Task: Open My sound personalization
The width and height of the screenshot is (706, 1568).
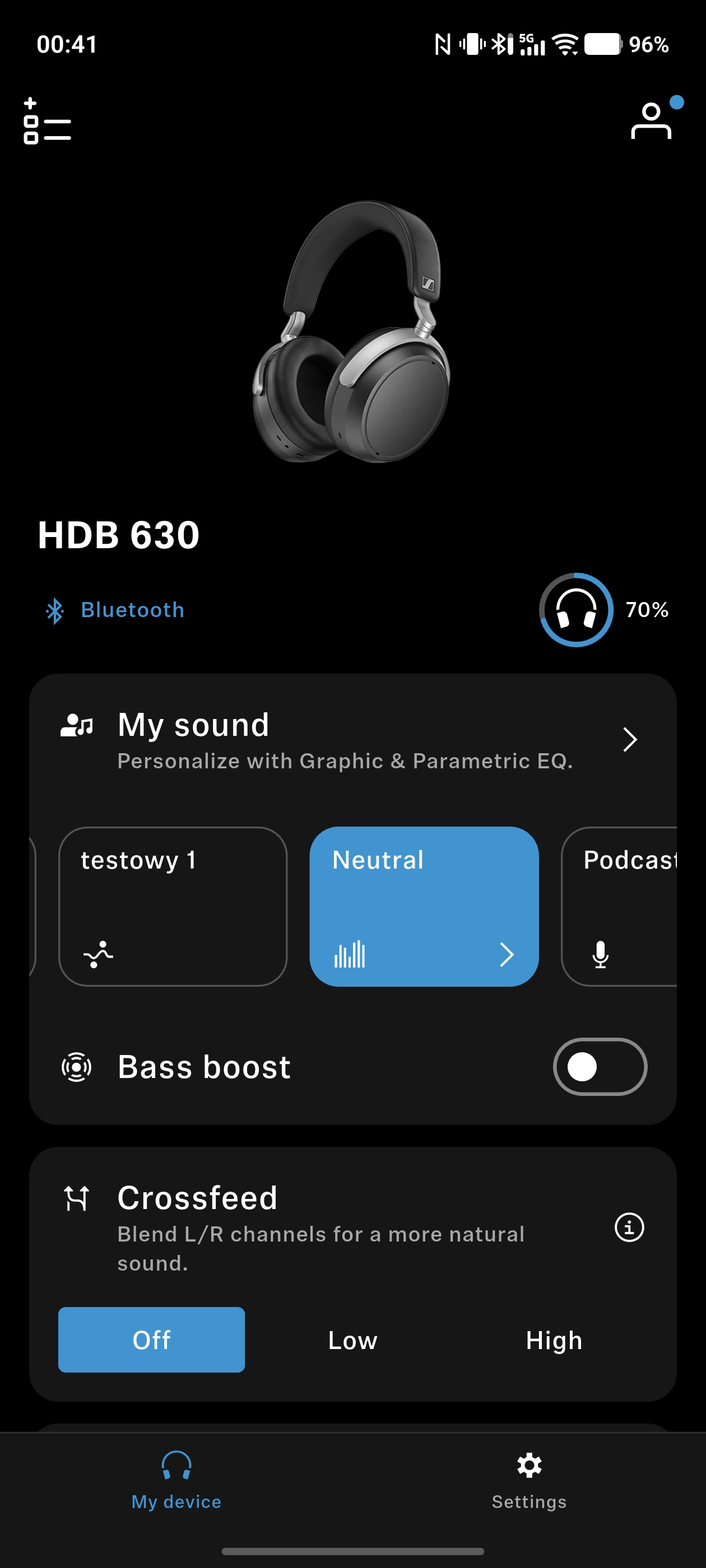Action: (630, 740)
